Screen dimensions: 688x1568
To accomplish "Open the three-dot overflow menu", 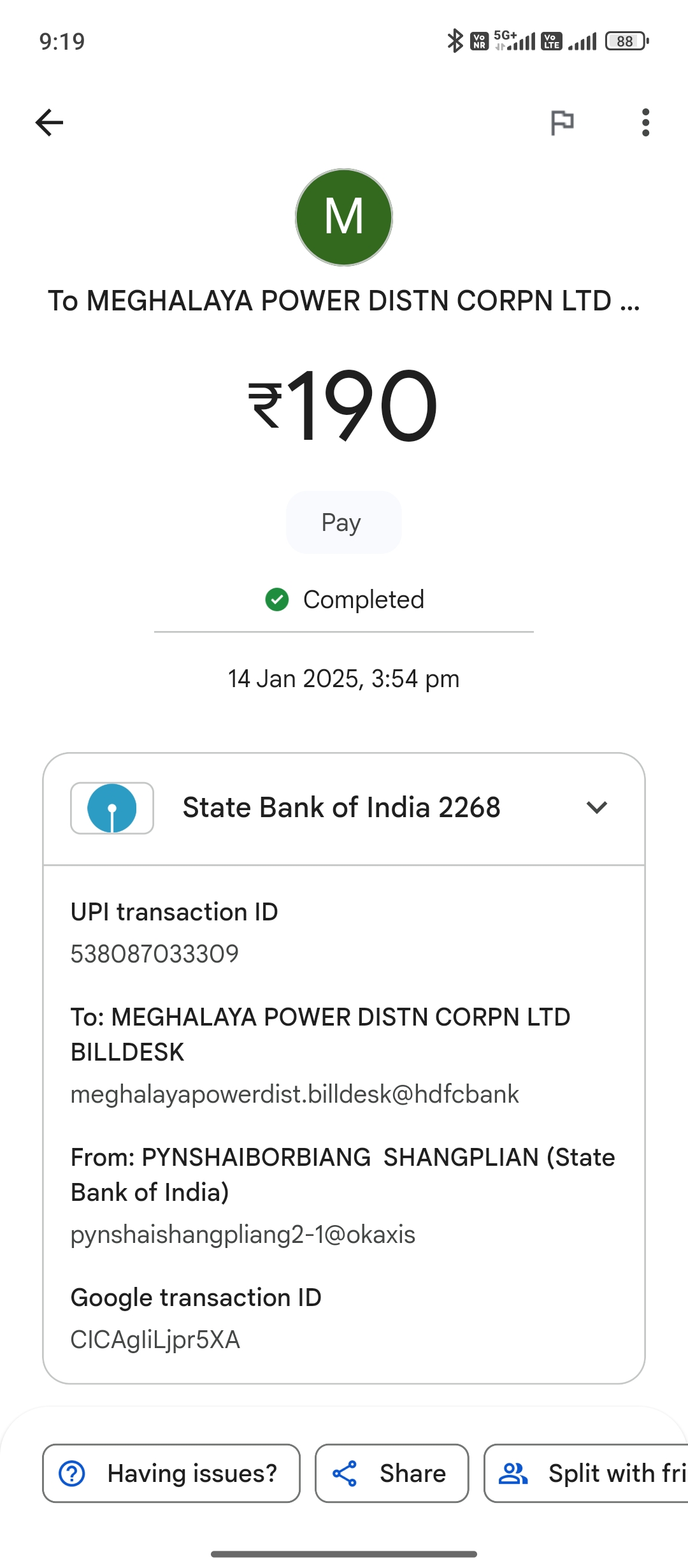I will click(x=645, y=122).
